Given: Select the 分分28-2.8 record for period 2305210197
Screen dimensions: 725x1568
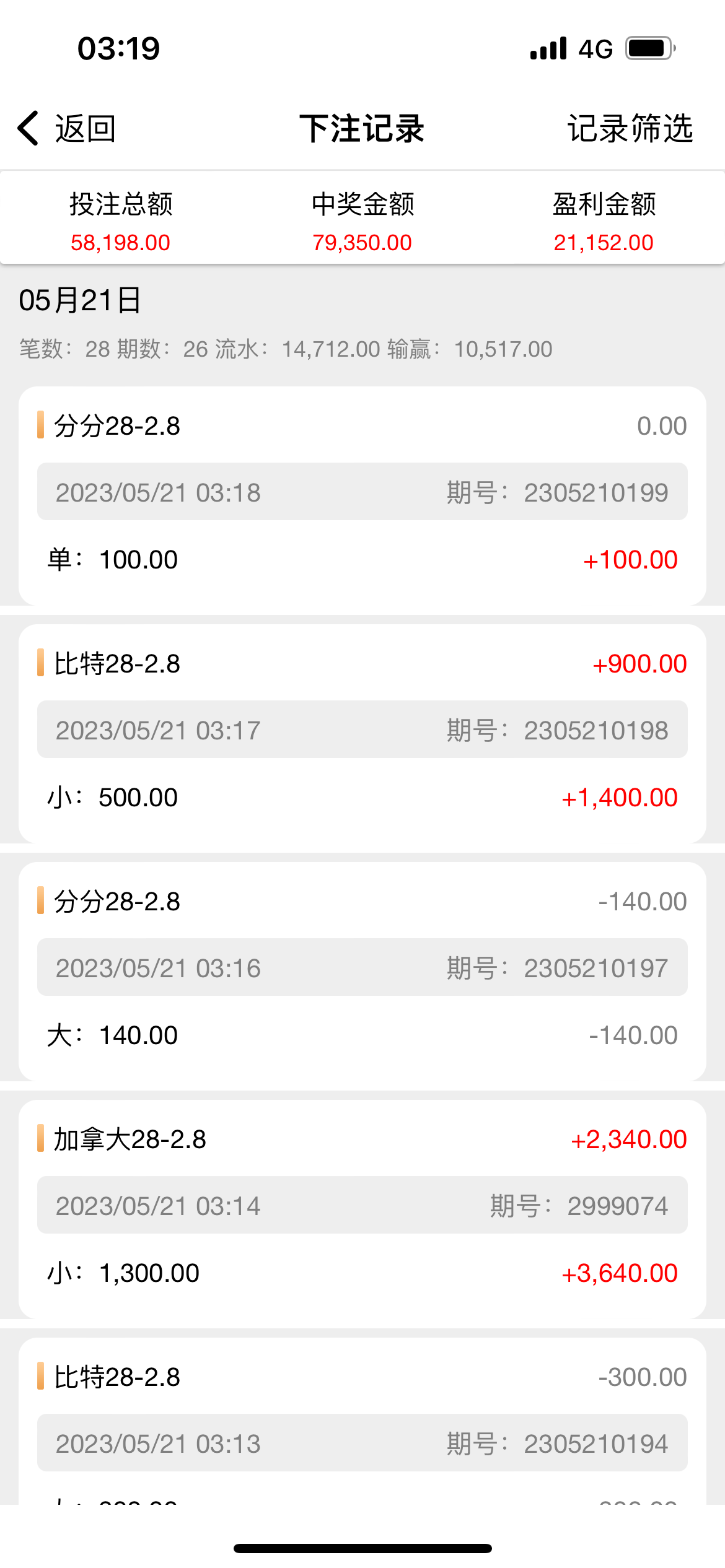Looking at the screenshot, I should 362,970.
